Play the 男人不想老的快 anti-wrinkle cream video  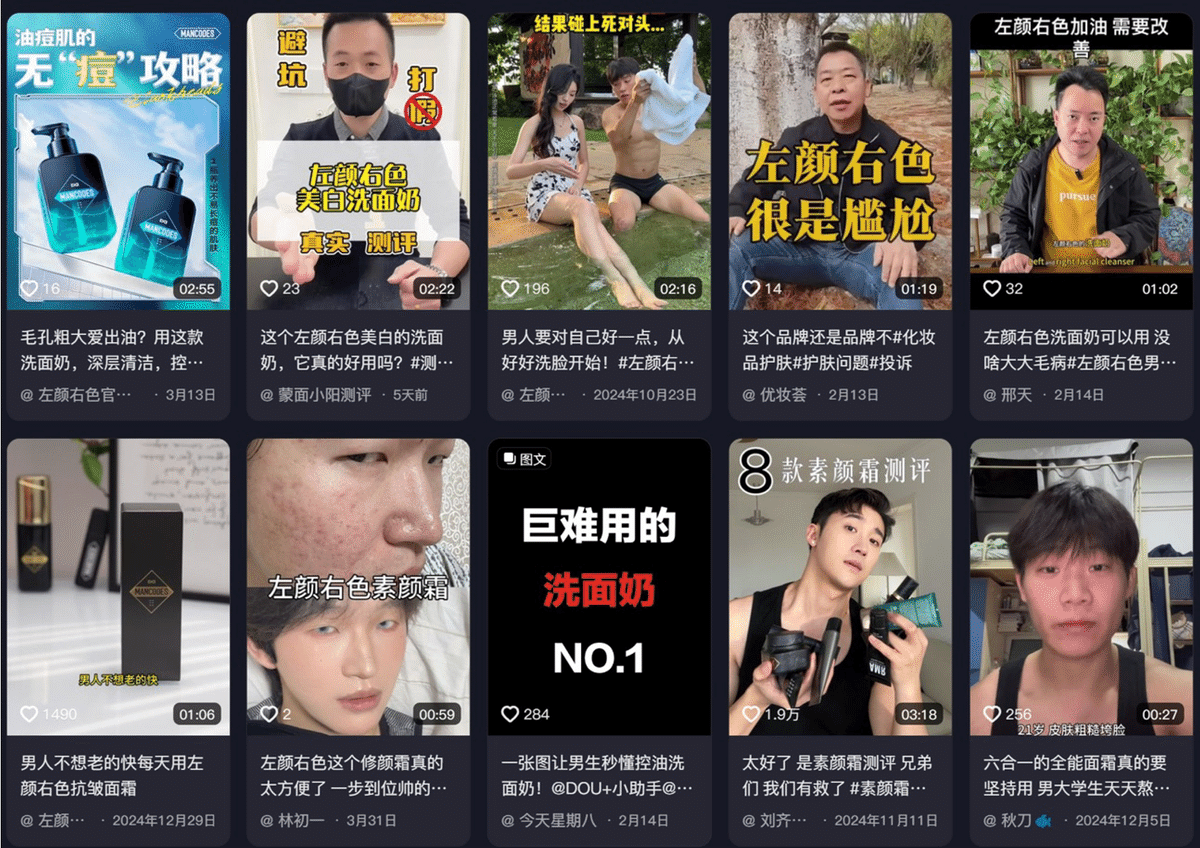pos(118,587)
